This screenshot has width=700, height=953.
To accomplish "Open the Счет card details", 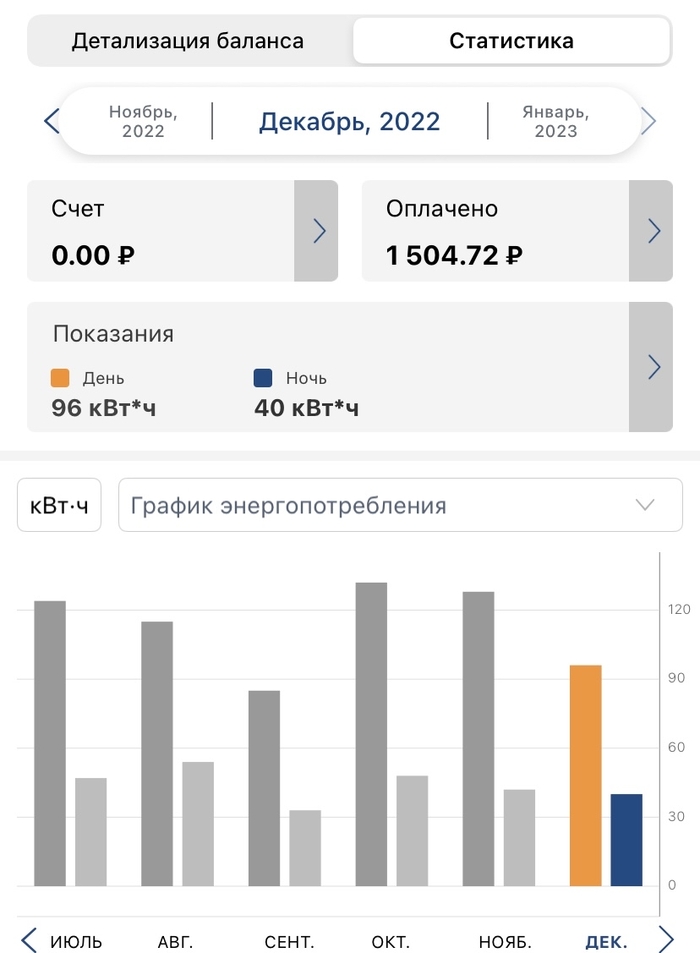I will coord(318,231).
